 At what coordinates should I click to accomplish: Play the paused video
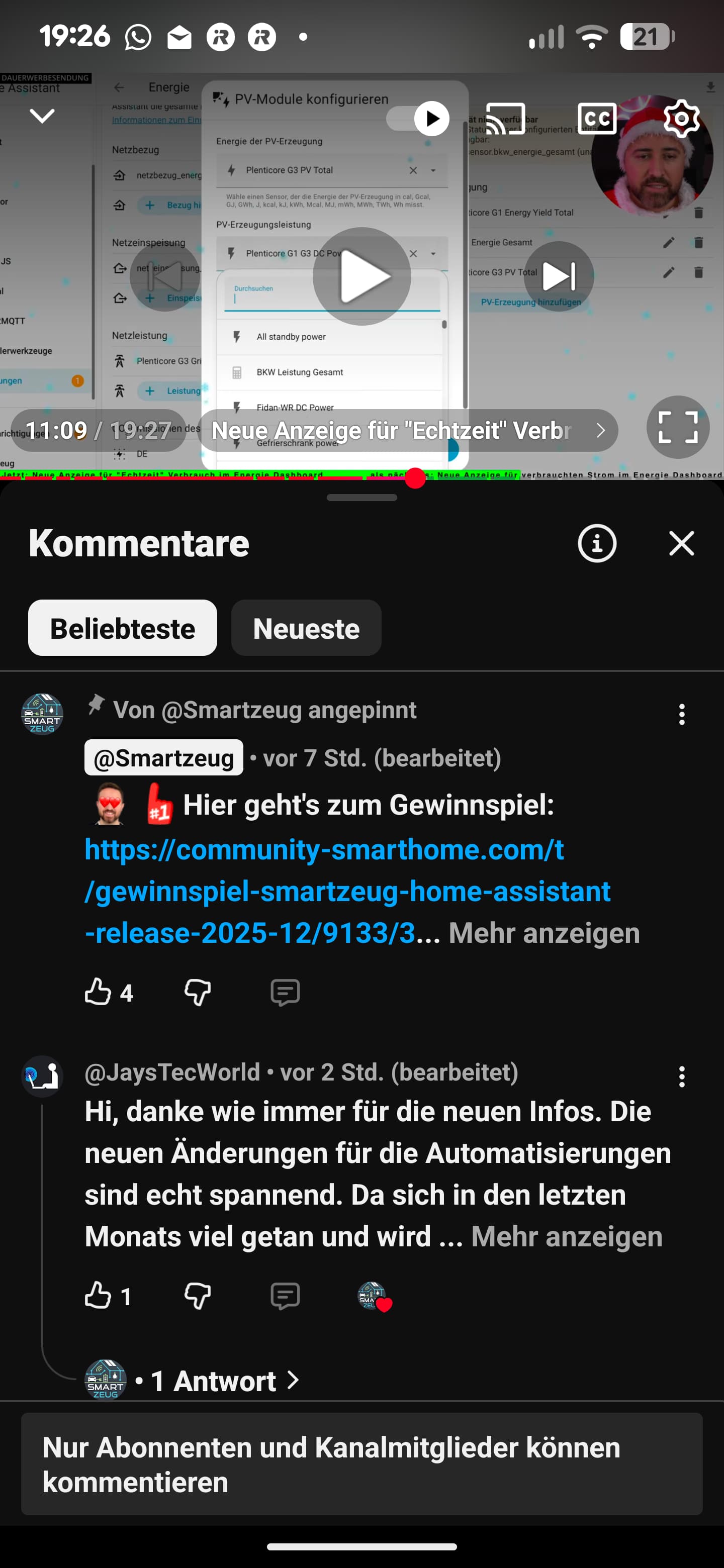point(361,276)
